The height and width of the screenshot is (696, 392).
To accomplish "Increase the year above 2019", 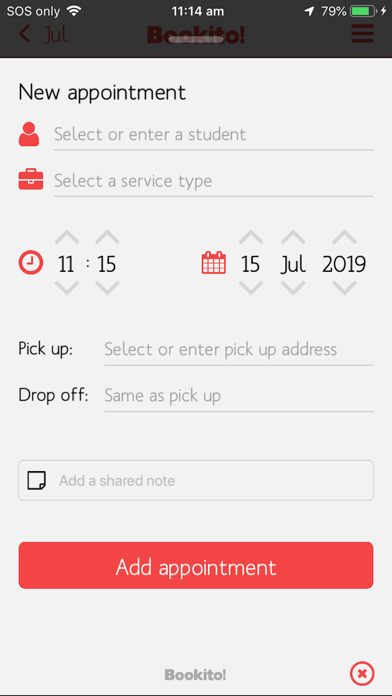I will point(344,237).
